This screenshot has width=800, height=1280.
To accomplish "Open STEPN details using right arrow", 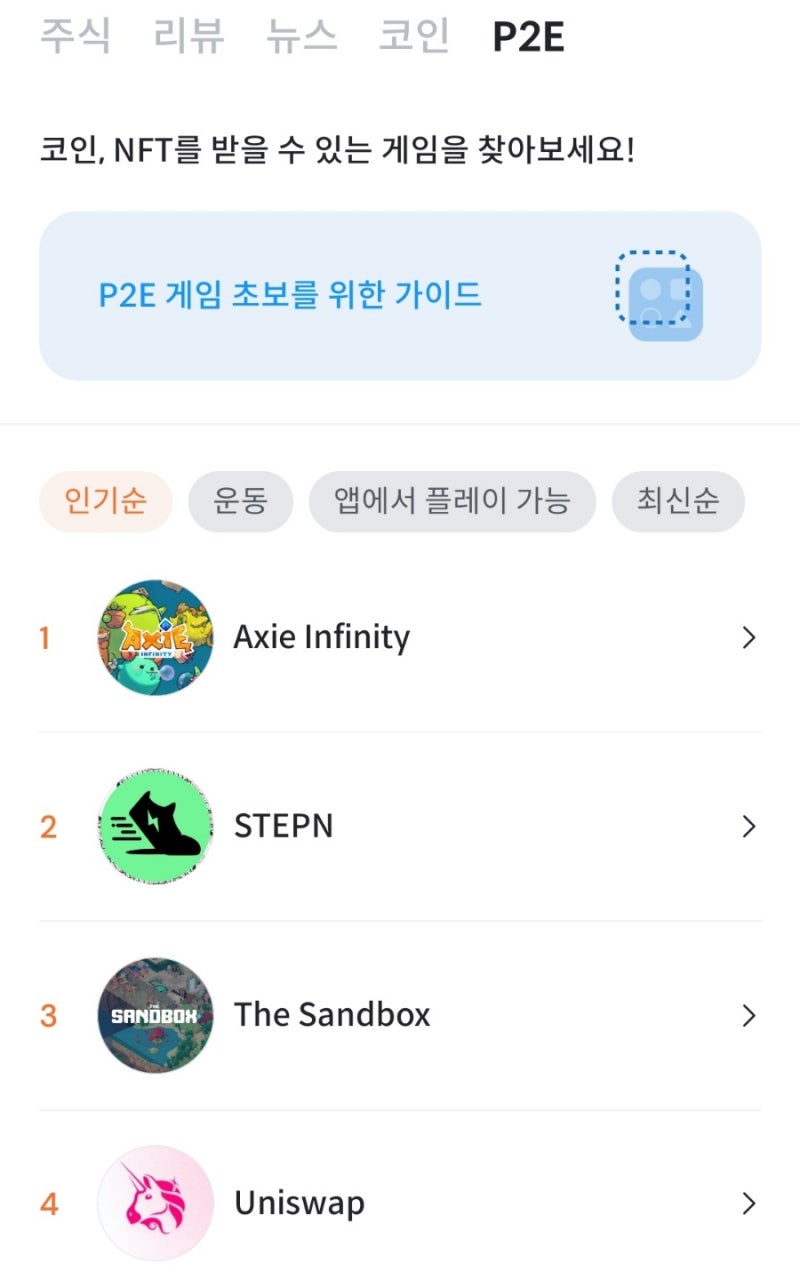I will (x=748, y=825).
